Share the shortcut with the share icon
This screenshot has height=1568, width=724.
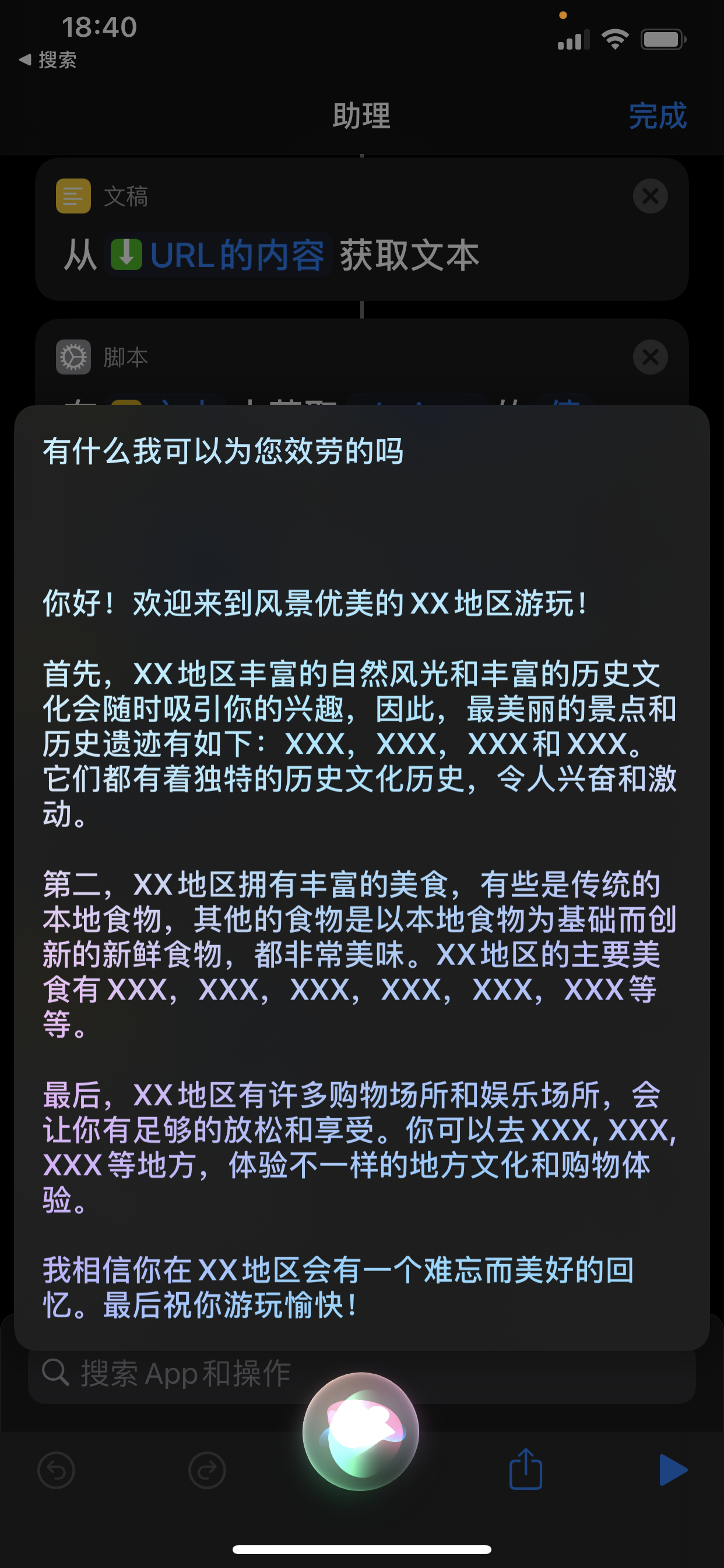[526, 1470]
